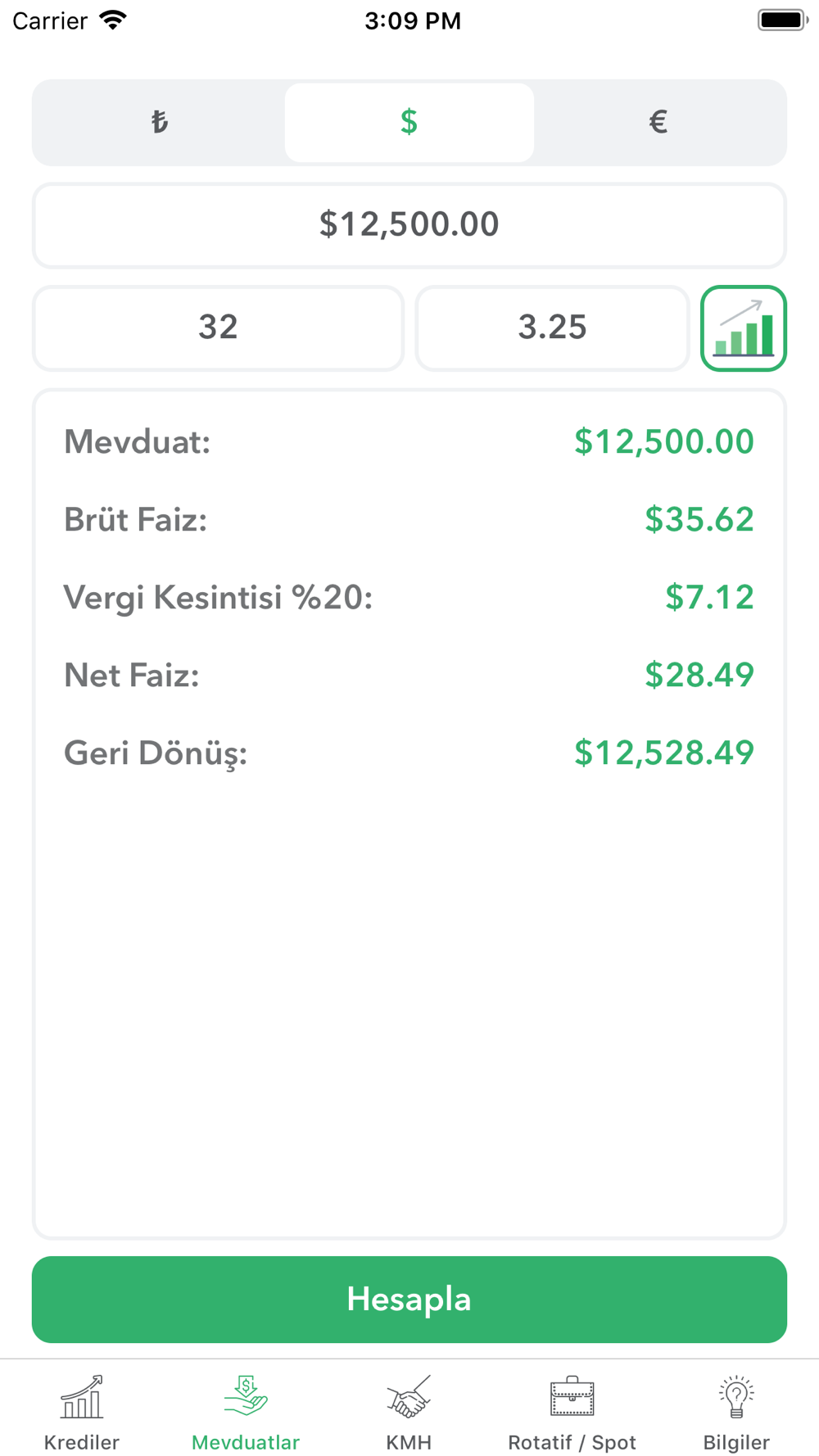Switch to the KMH tab

409,1413
